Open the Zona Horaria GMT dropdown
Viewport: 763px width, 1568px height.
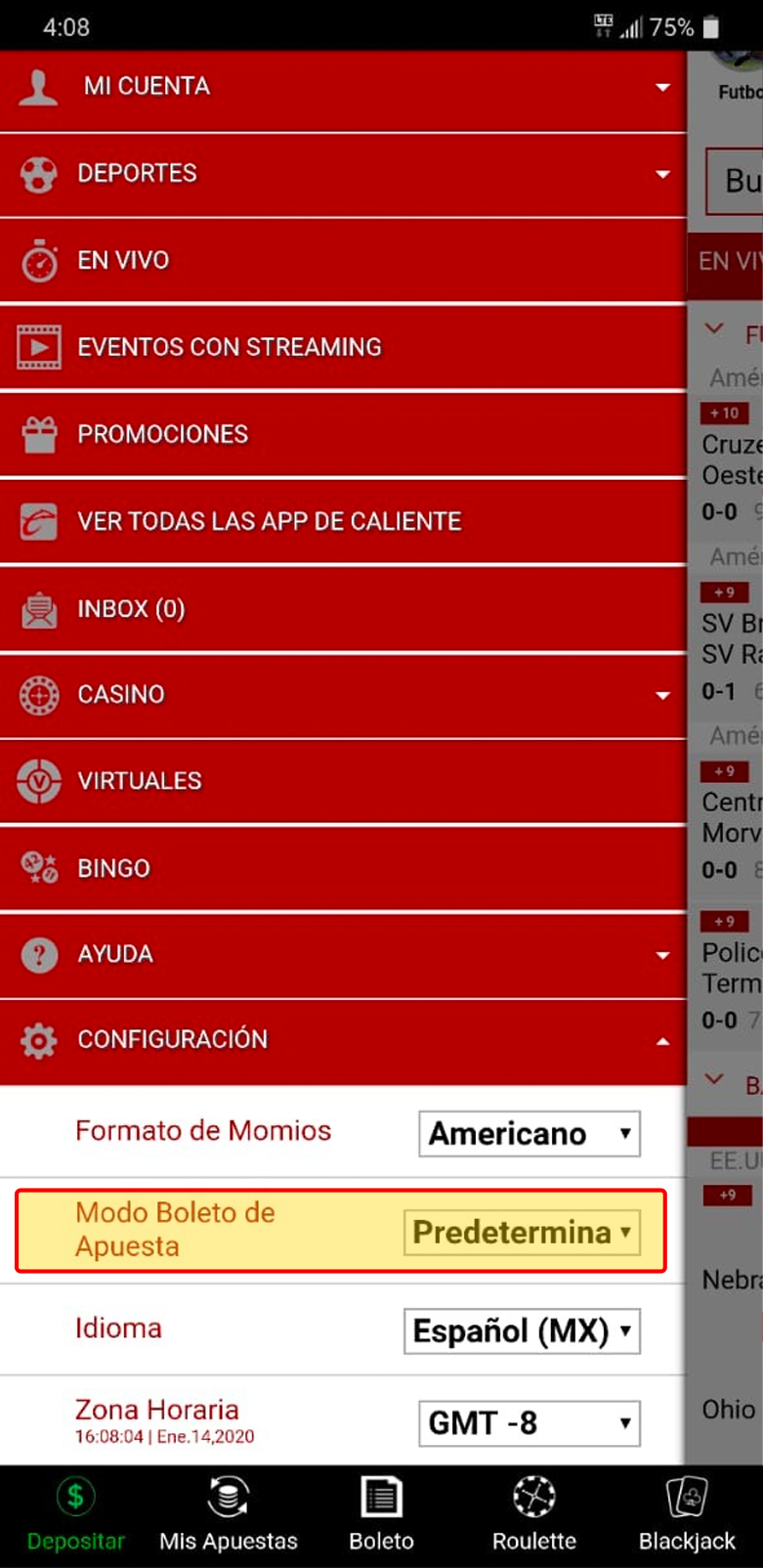coord(530,1423)
